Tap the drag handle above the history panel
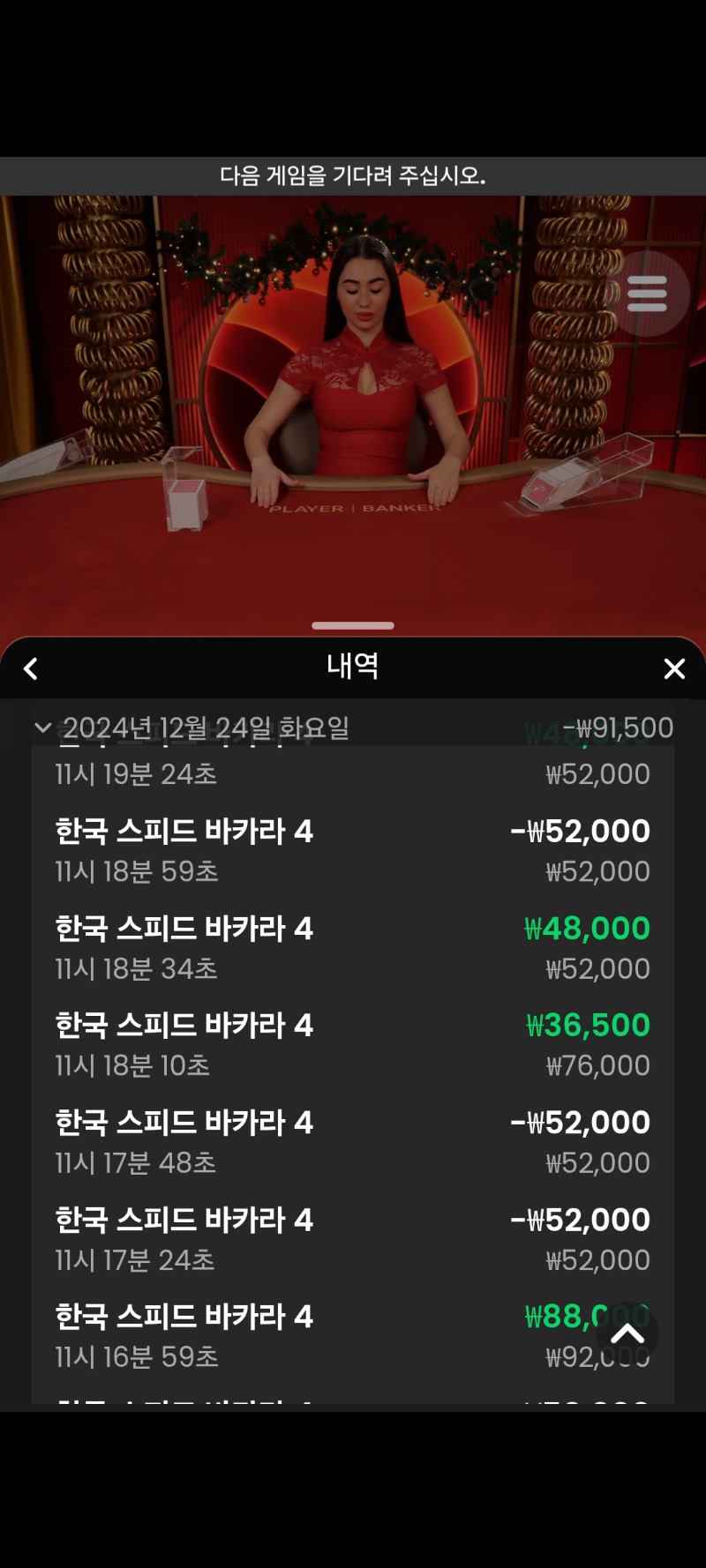706x1568 pixels. point(353,625)
